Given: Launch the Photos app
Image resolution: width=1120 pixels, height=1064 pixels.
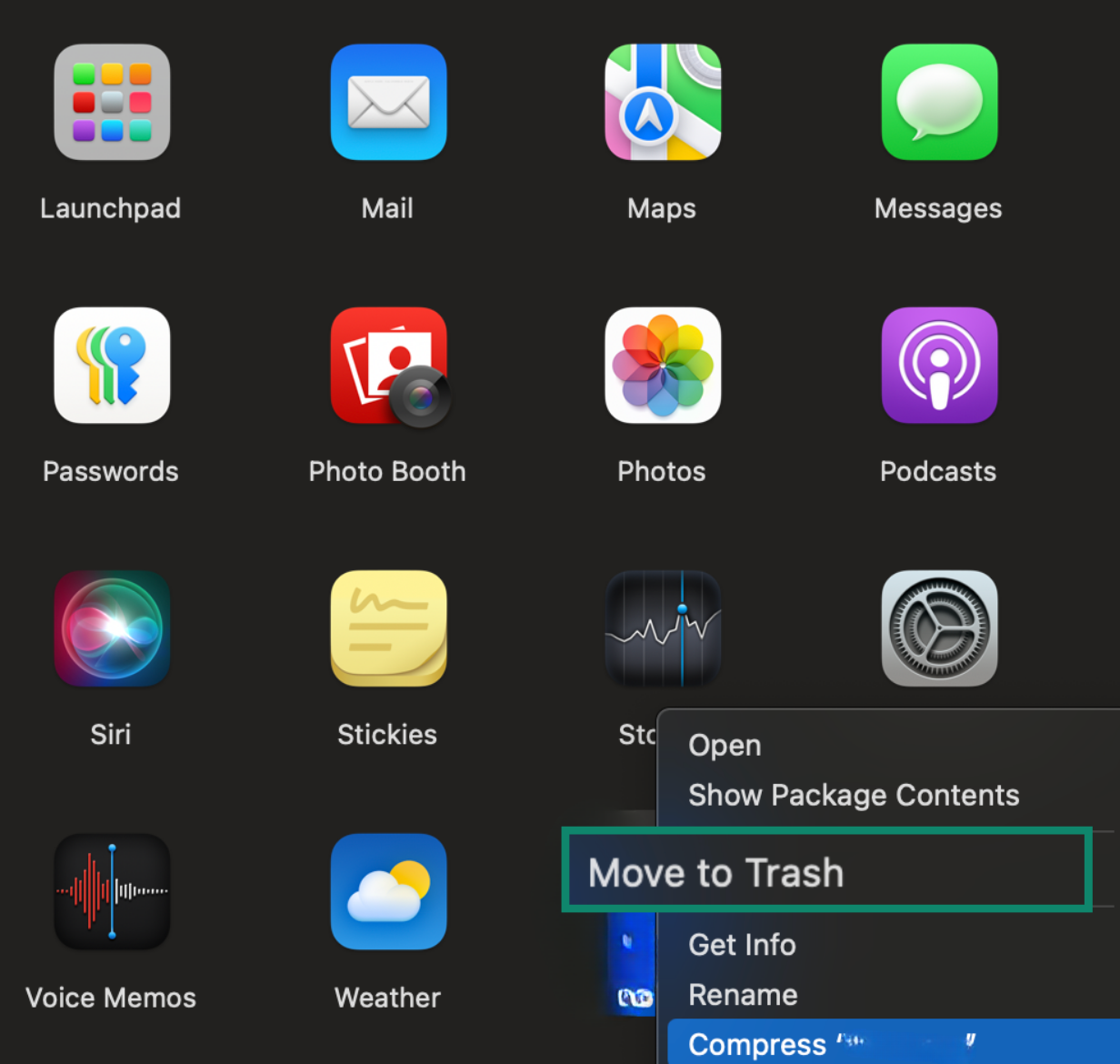Looking at the screenshot, I should click(663, 366).
